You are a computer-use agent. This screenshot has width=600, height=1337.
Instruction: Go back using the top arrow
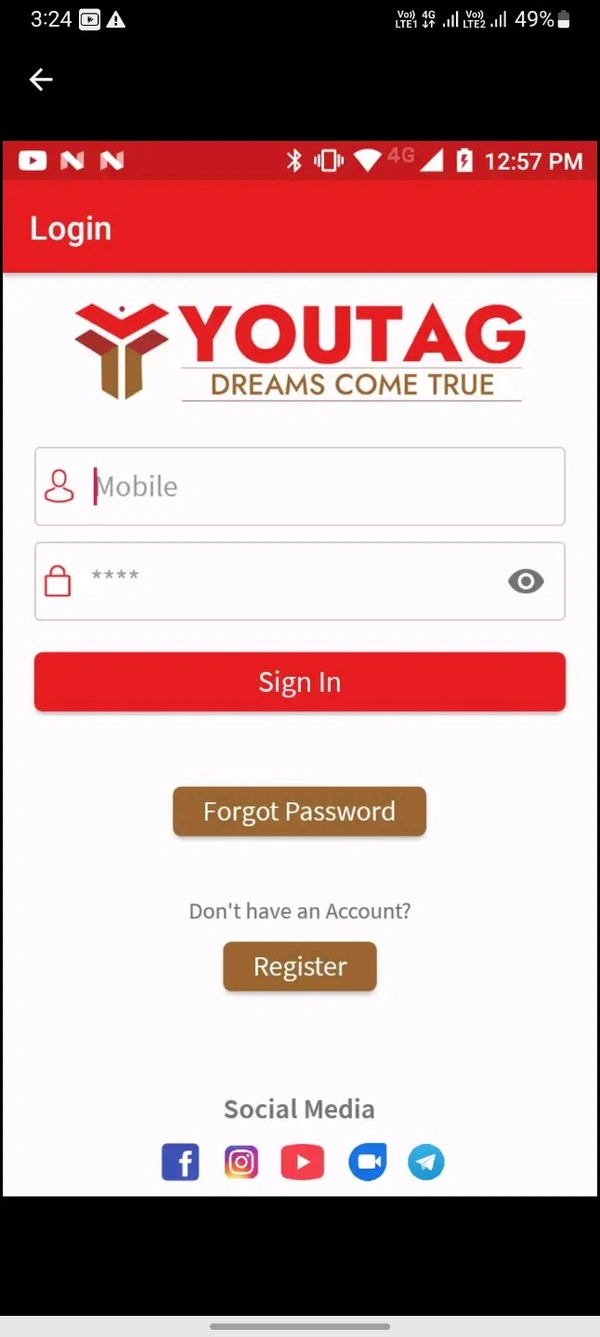(41, 79)
